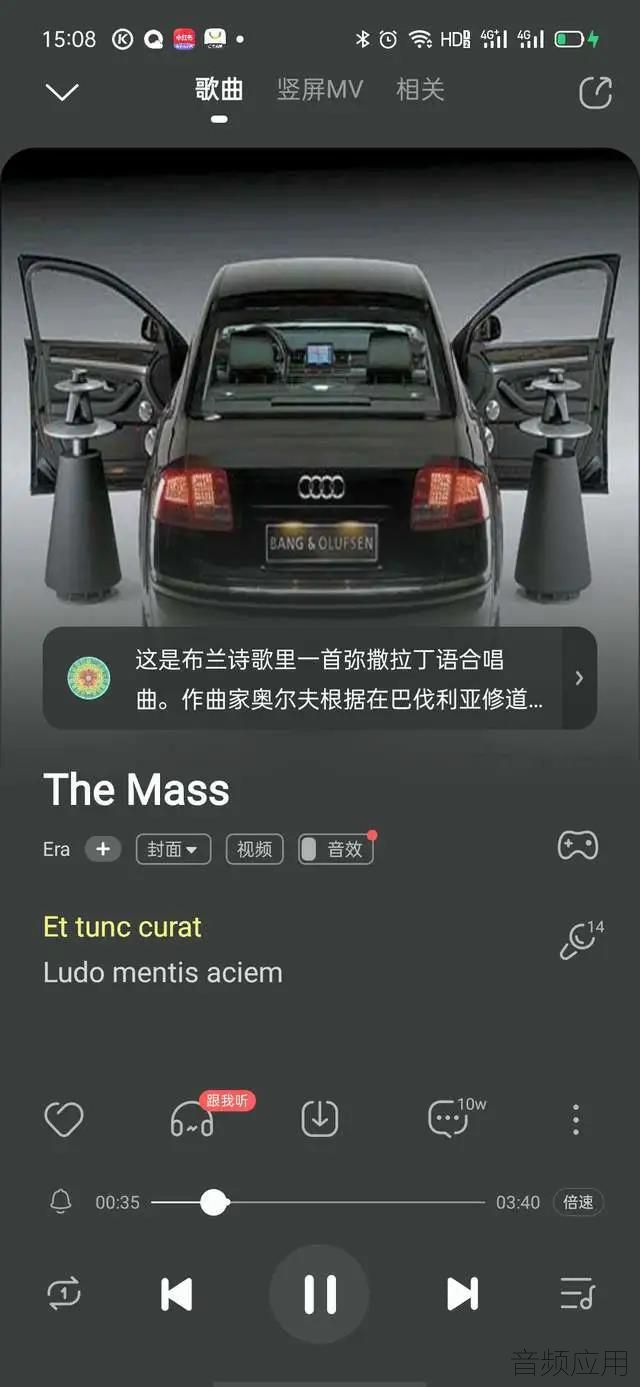Open 音效 sound effects
The width and height of the screenshot is (640, 1387).
point(336,849)
